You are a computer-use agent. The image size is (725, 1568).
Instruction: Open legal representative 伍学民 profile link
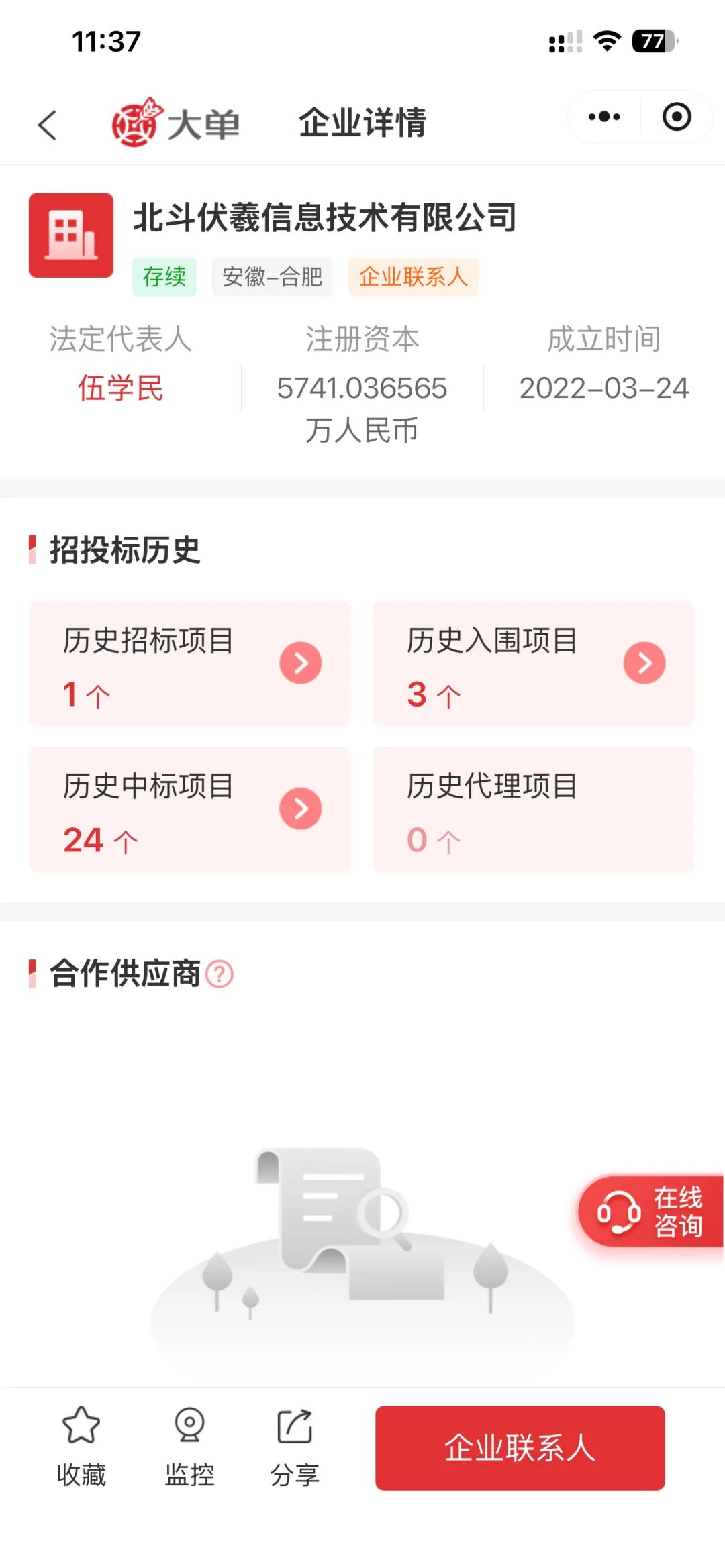tap(119, 389)
